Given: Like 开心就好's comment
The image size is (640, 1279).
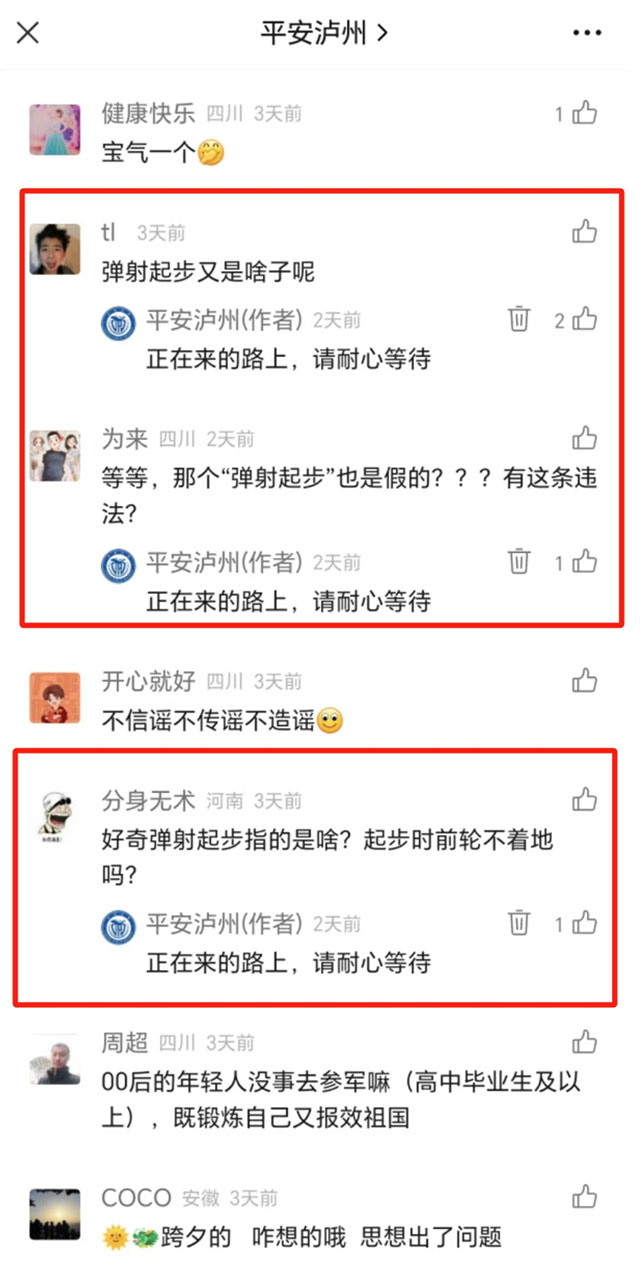Looking at the screenshot, I should tap(585, 681).
